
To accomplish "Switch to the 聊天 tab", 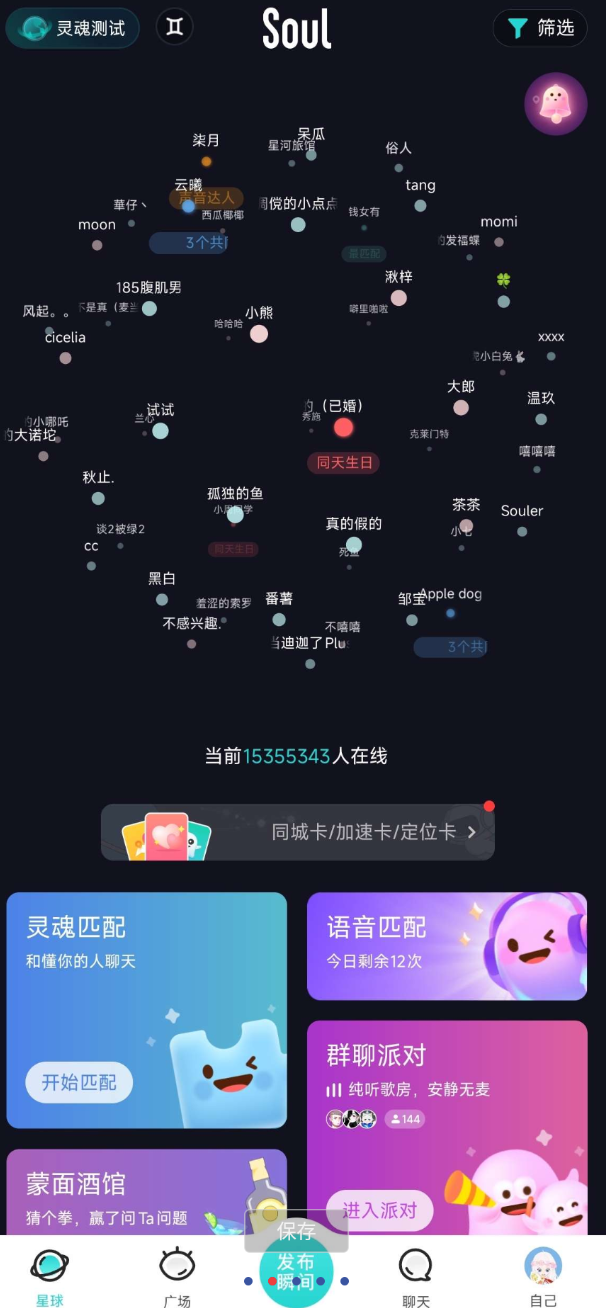I will (x=415, y=1277).
